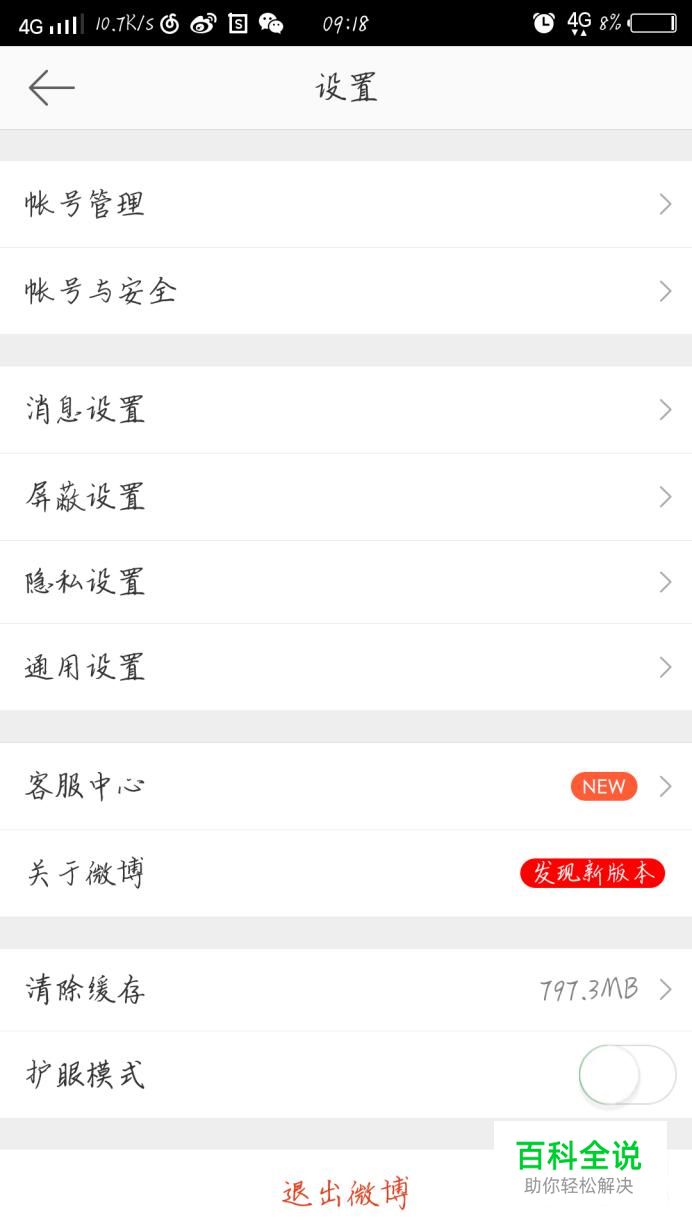Open 帐号管理 settings

(x=346, y=204)
